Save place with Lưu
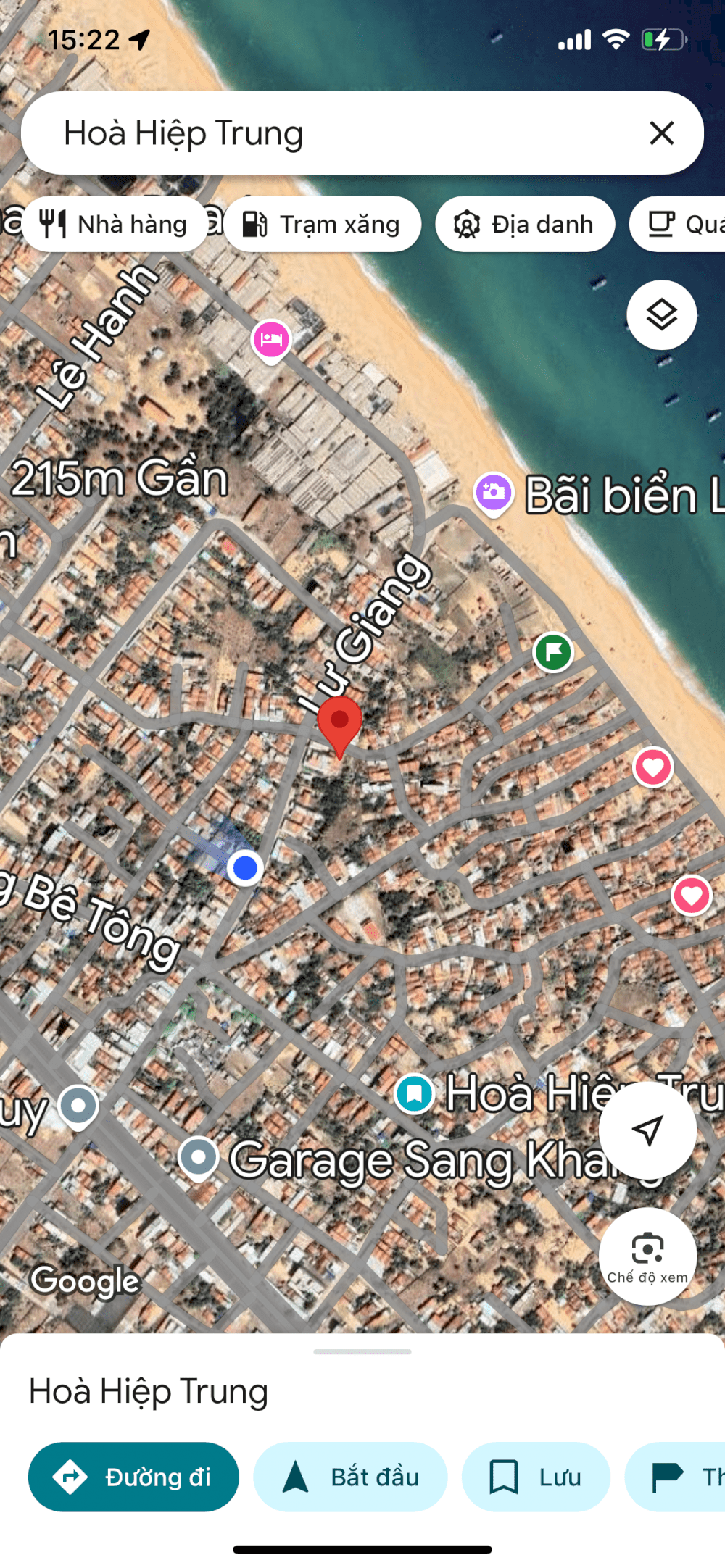Image resolution: width=725 pixels, height=1568 pixels. click(536, 1477)
